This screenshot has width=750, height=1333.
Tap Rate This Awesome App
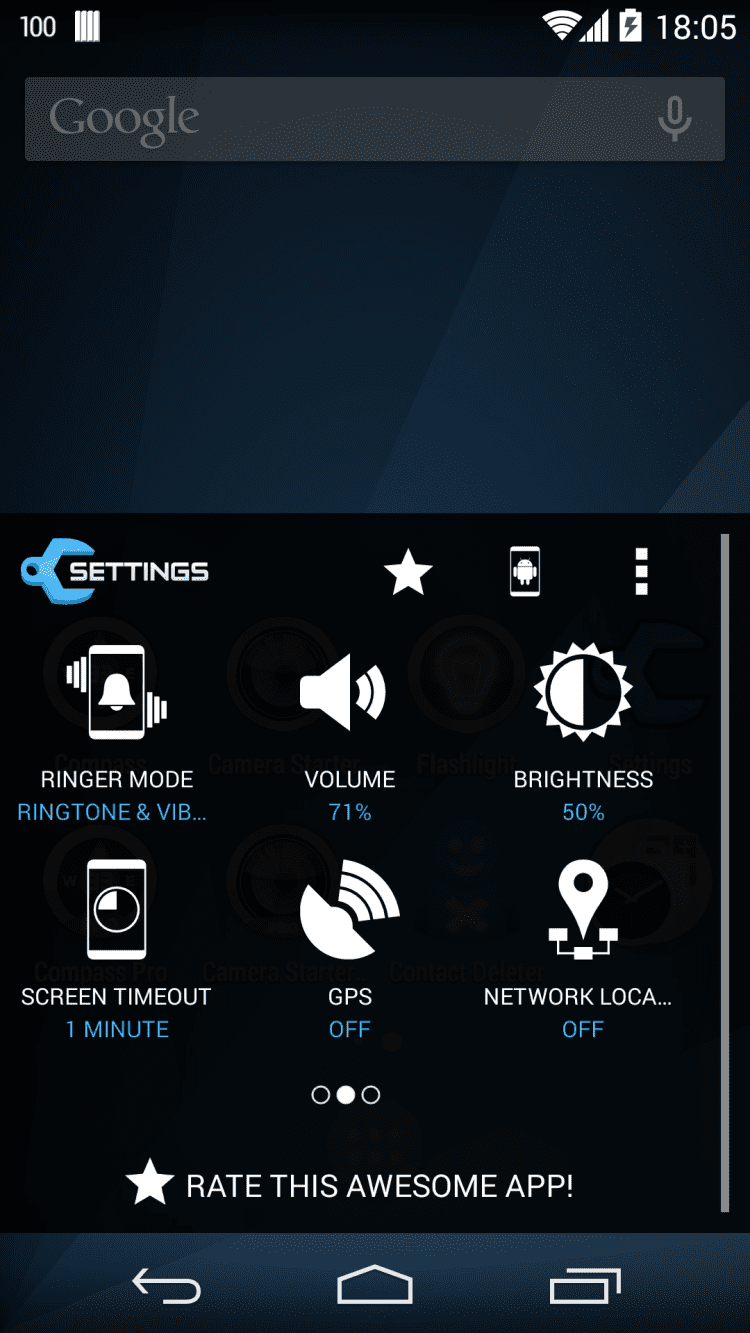(350, 1185)
